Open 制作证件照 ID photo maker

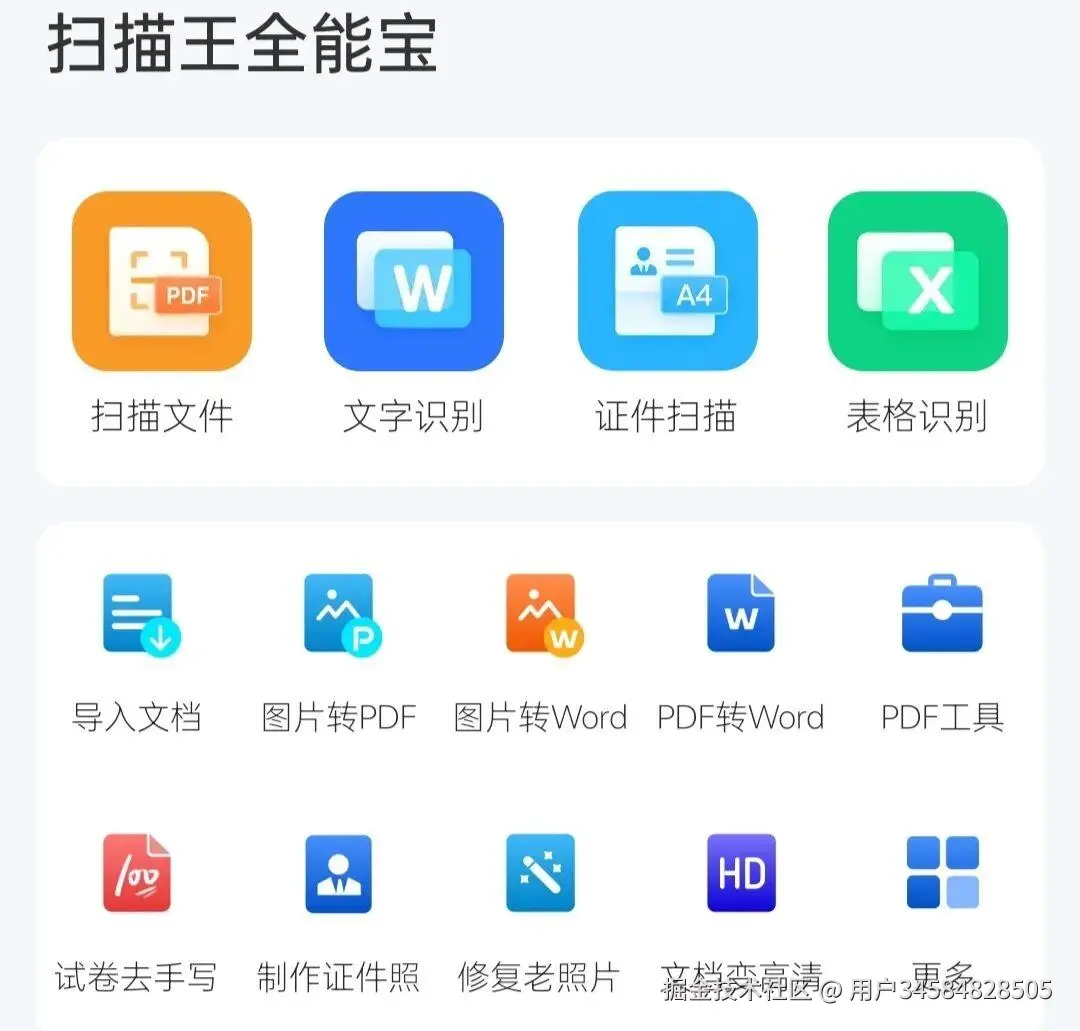(338, 874)
